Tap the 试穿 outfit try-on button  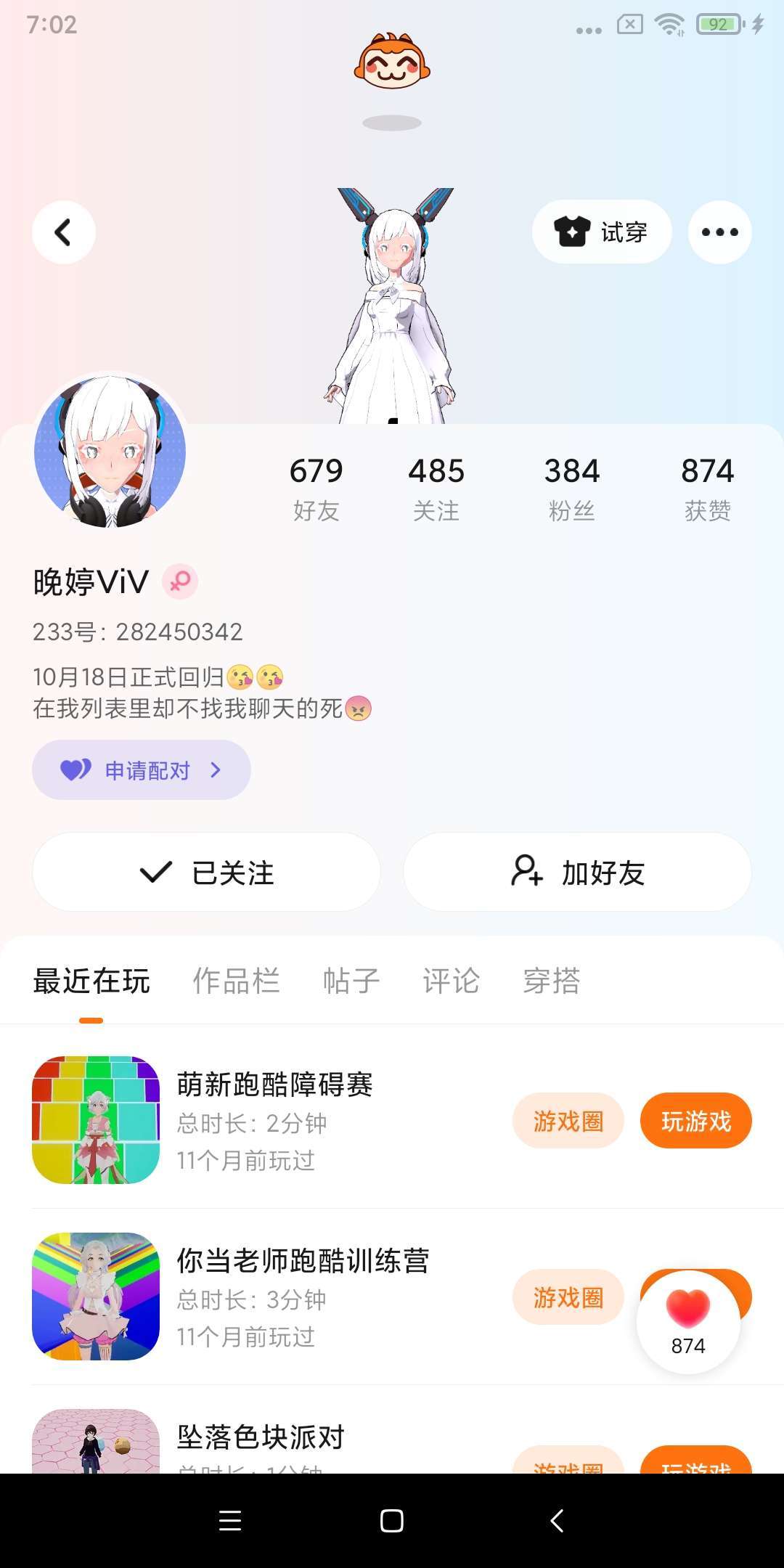602,232
